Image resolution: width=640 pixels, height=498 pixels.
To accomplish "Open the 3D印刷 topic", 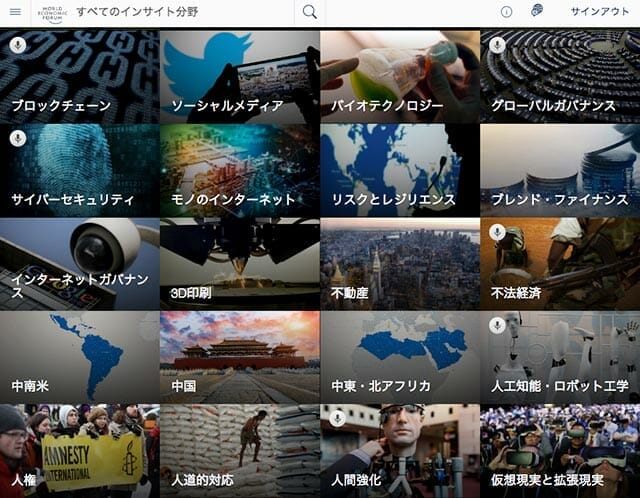I will click(239, 264).
